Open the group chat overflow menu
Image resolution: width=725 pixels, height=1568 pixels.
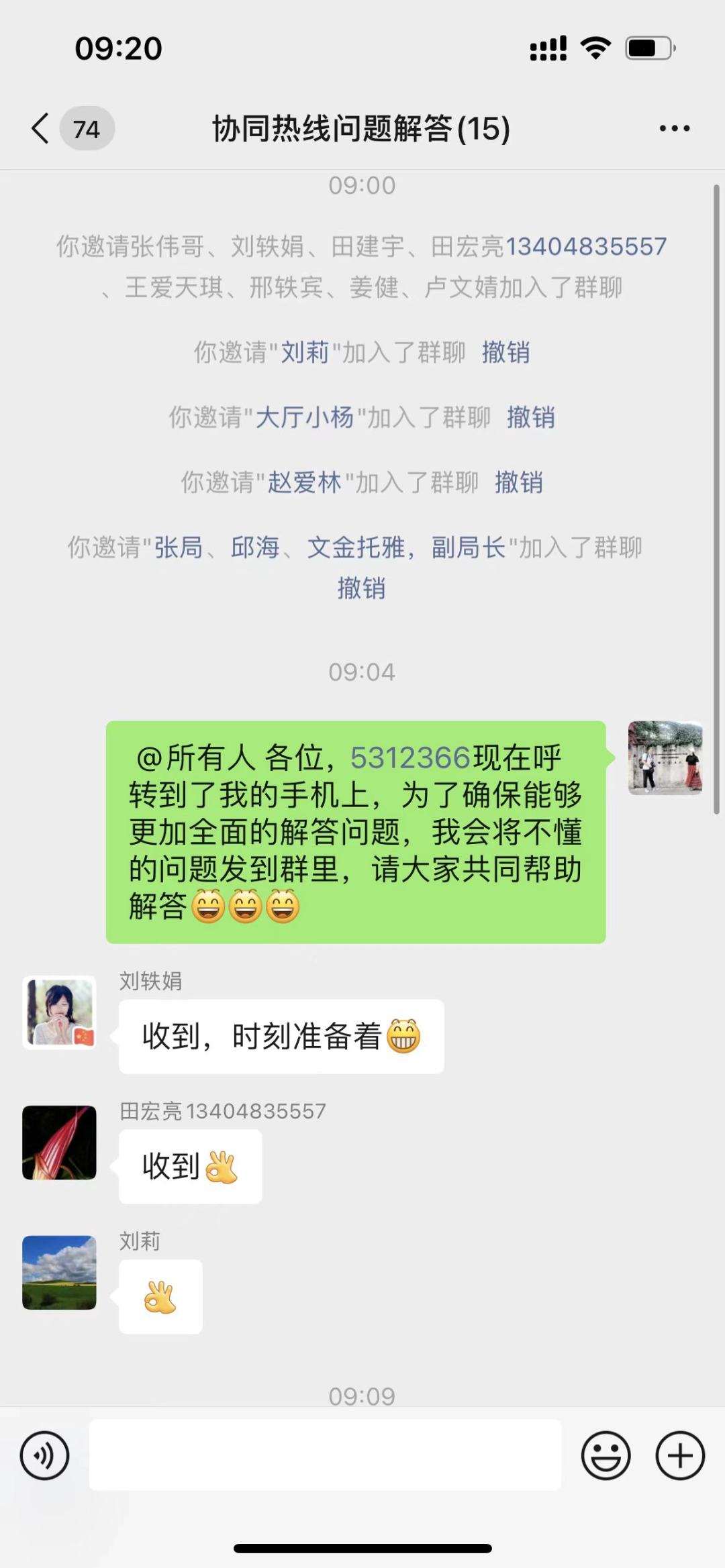(x=674, y=128)
